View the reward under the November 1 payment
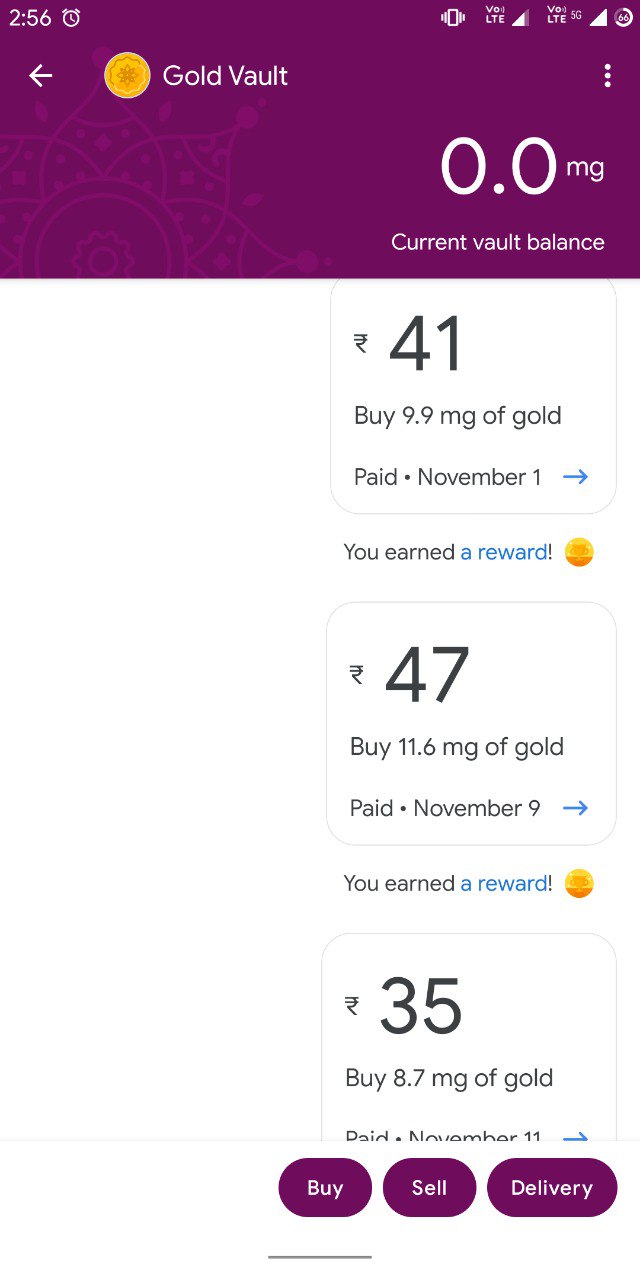This screenshot has height=1280, width=640. click(x=504, y=552)
